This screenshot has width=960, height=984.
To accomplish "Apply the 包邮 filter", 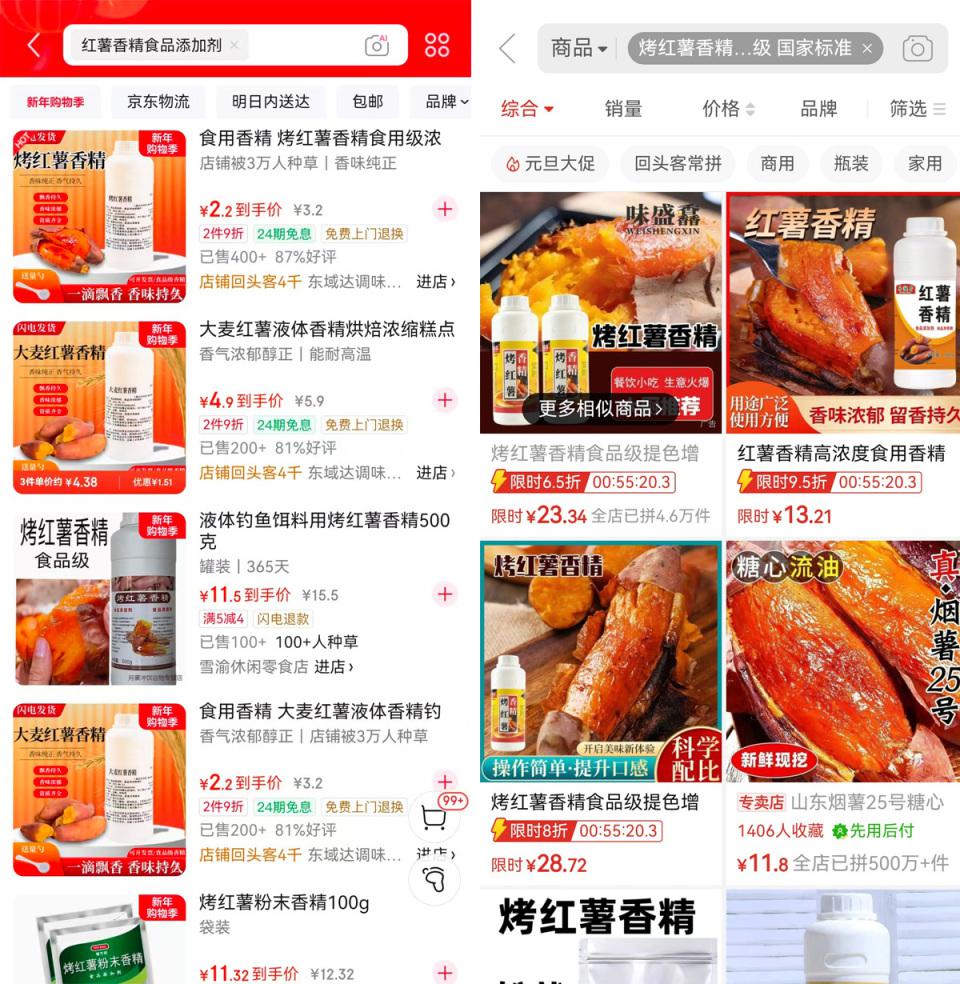I will 367,101.
